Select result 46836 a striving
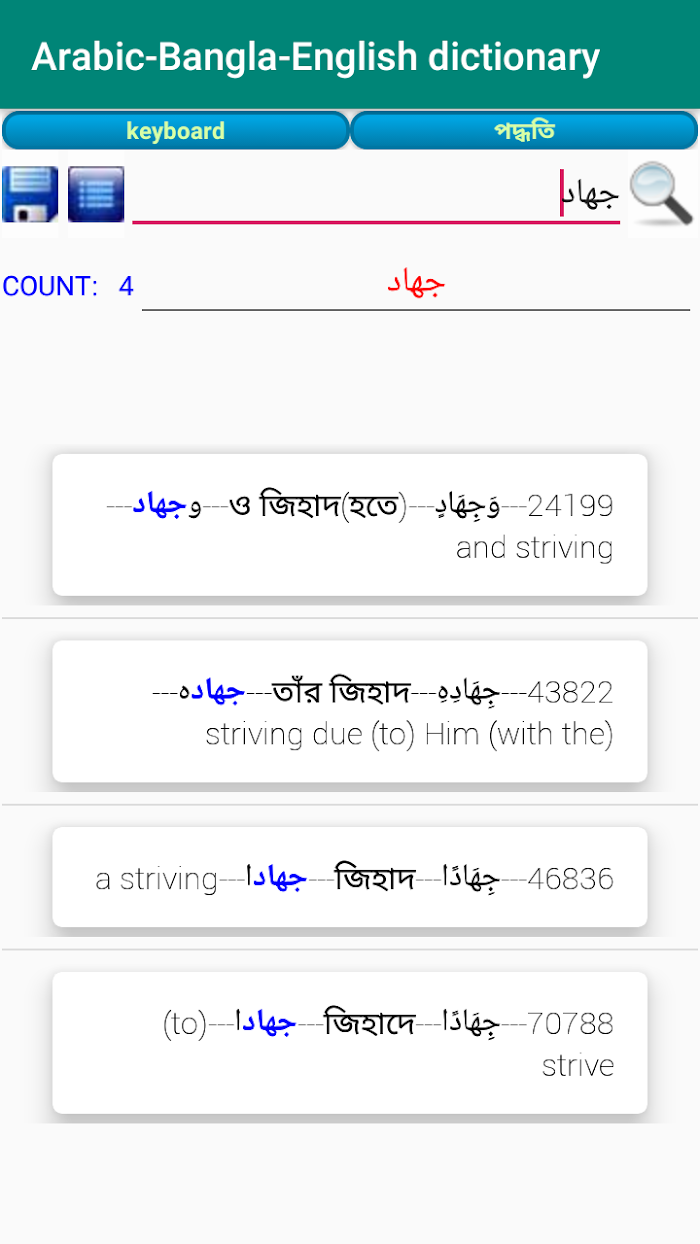700x1244 pixels. point(350,877)
